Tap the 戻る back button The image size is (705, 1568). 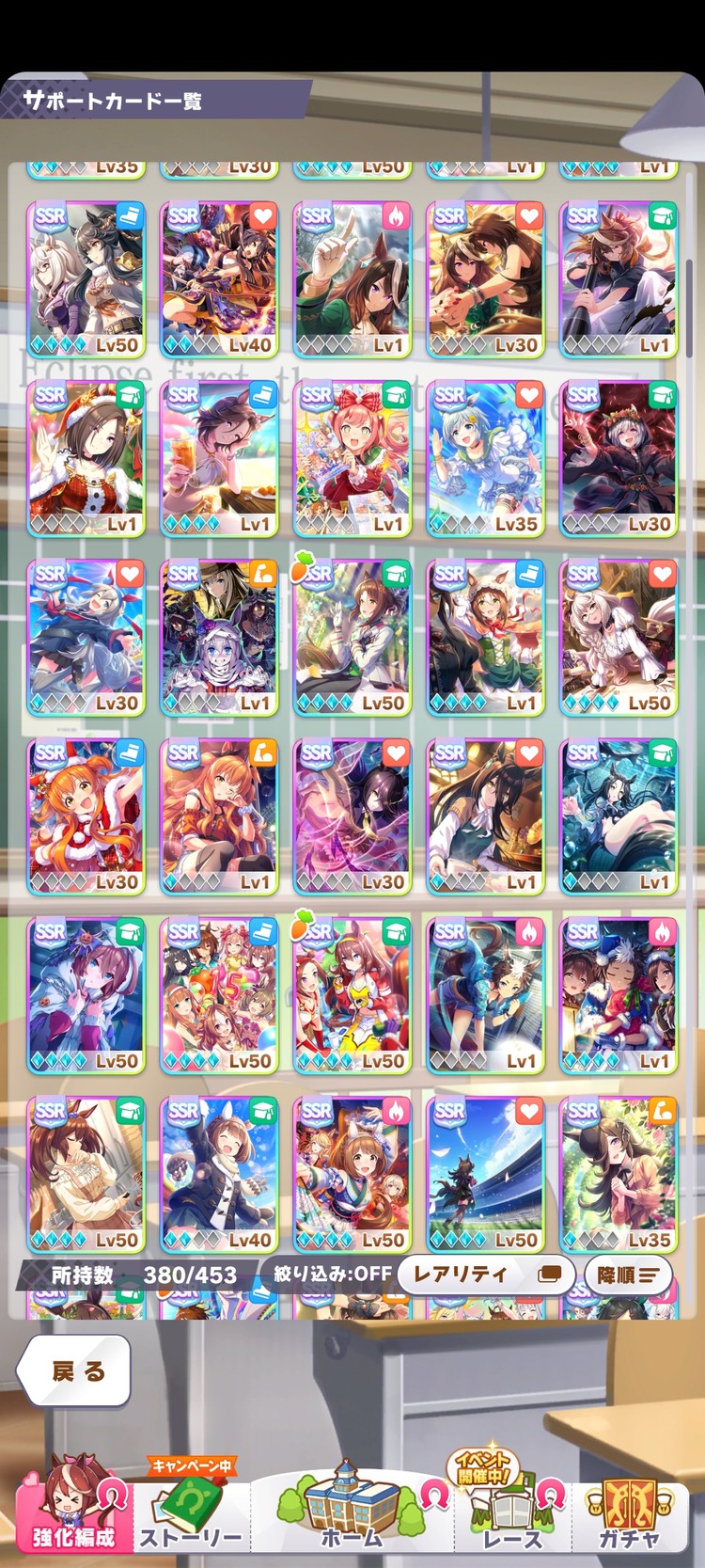75,1370
